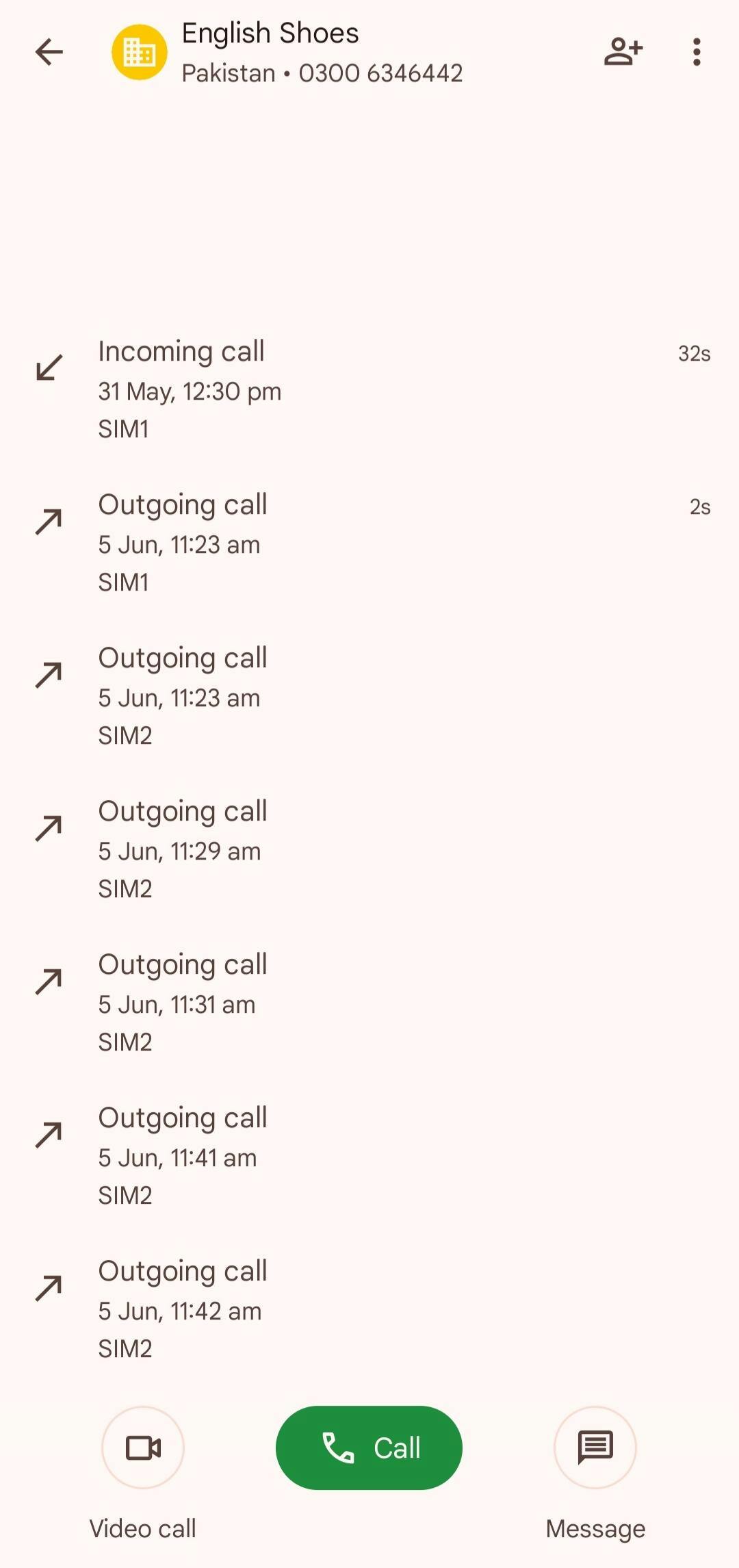The image size is (739, 1568).
Task: Go back using the top-left arrow
Action: 49,52
